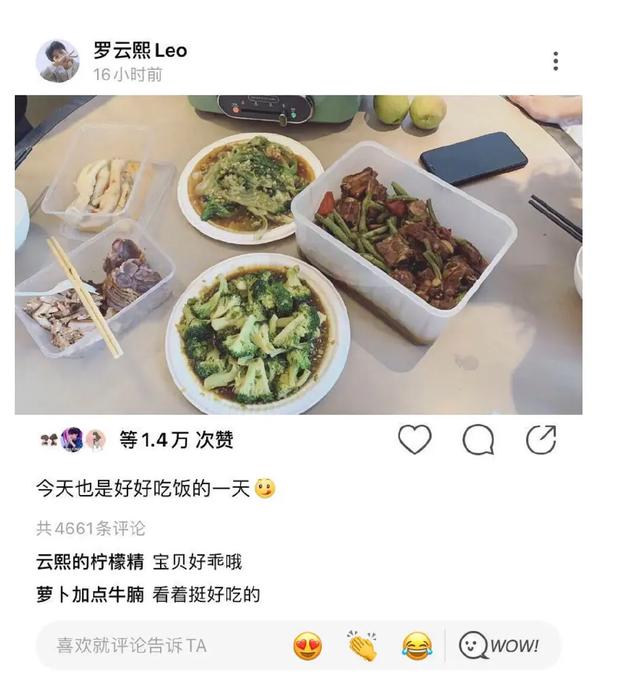This screenshot has width=640, height=692.
Task: Send the laughing tears emoji reaction
Action: 416,646
